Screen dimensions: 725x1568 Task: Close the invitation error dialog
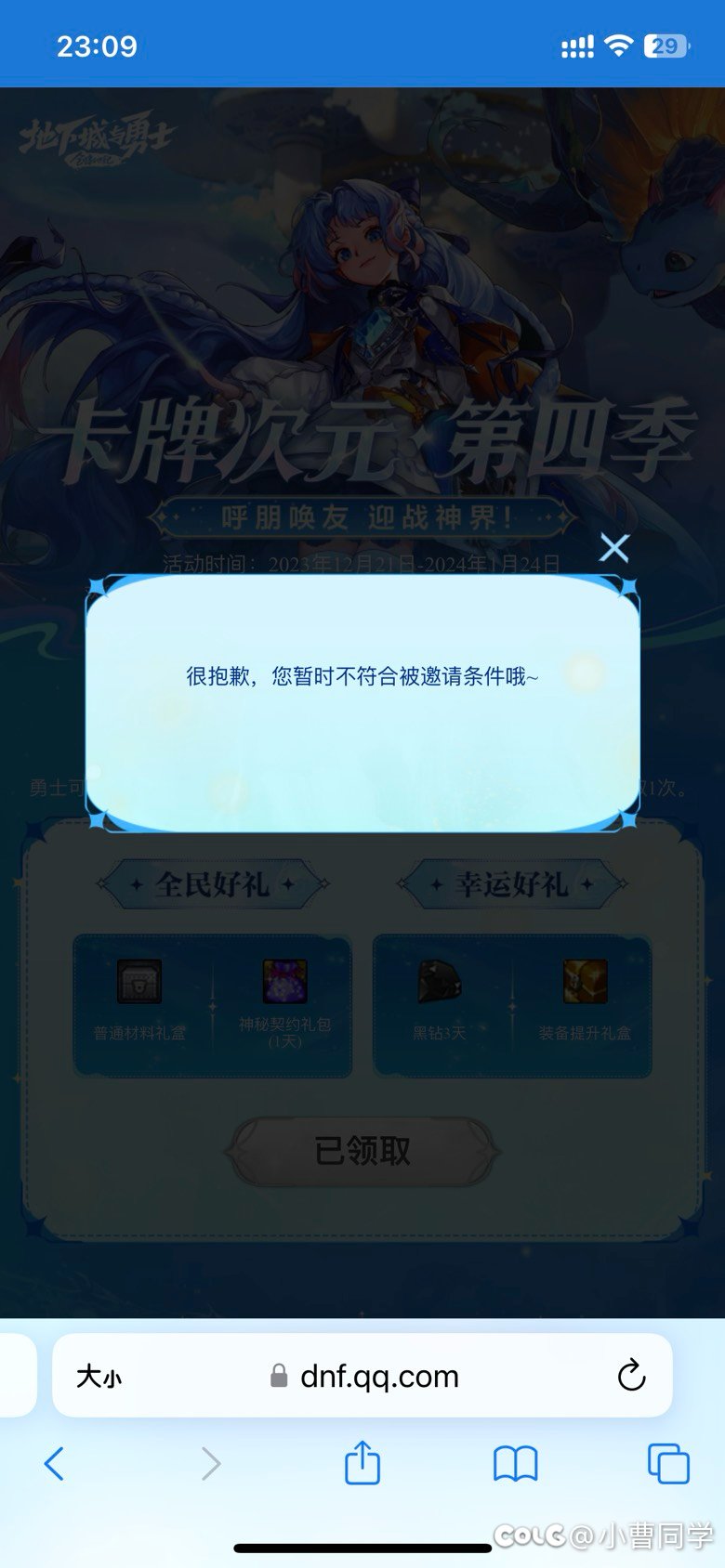pyautogui.click(x=614, y=548)
